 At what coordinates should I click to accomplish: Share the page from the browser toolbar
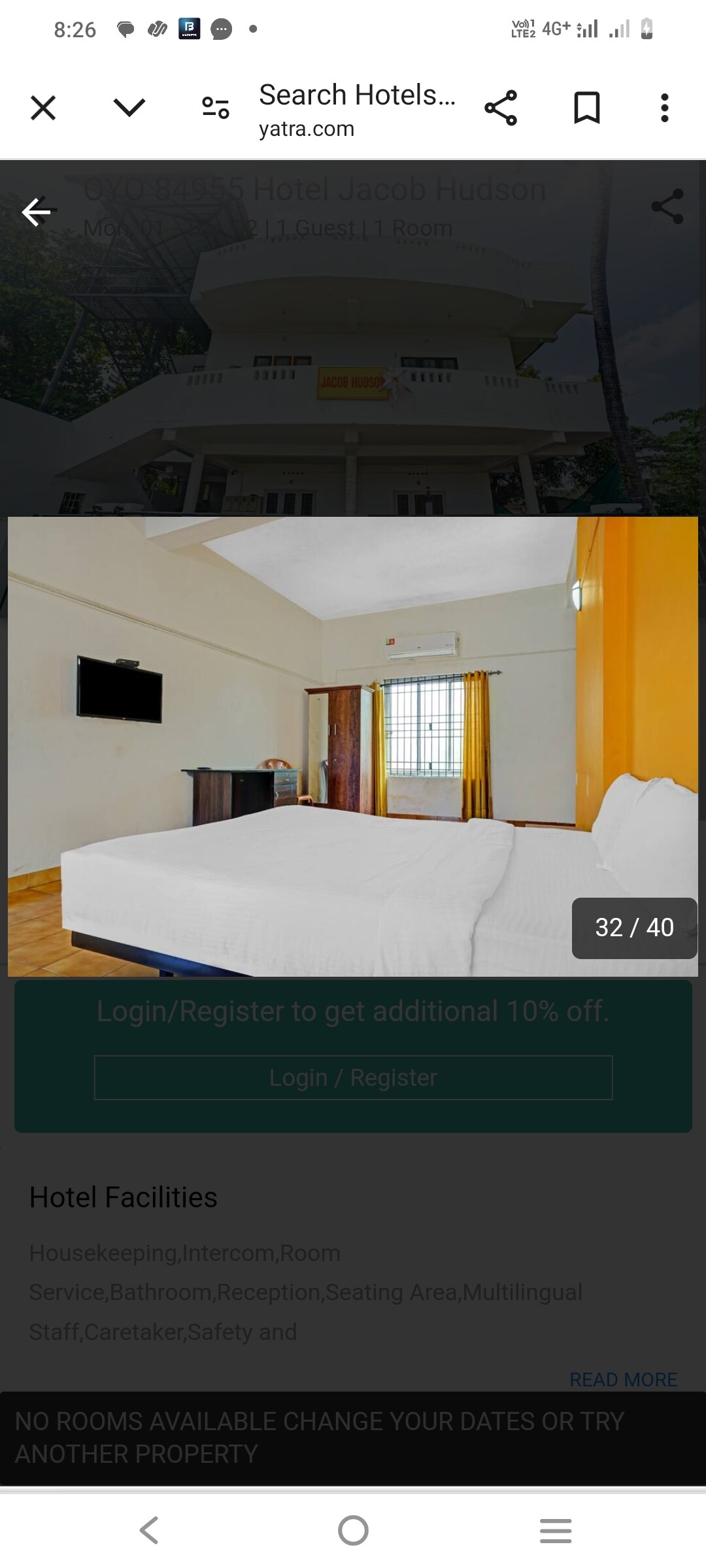501,108
